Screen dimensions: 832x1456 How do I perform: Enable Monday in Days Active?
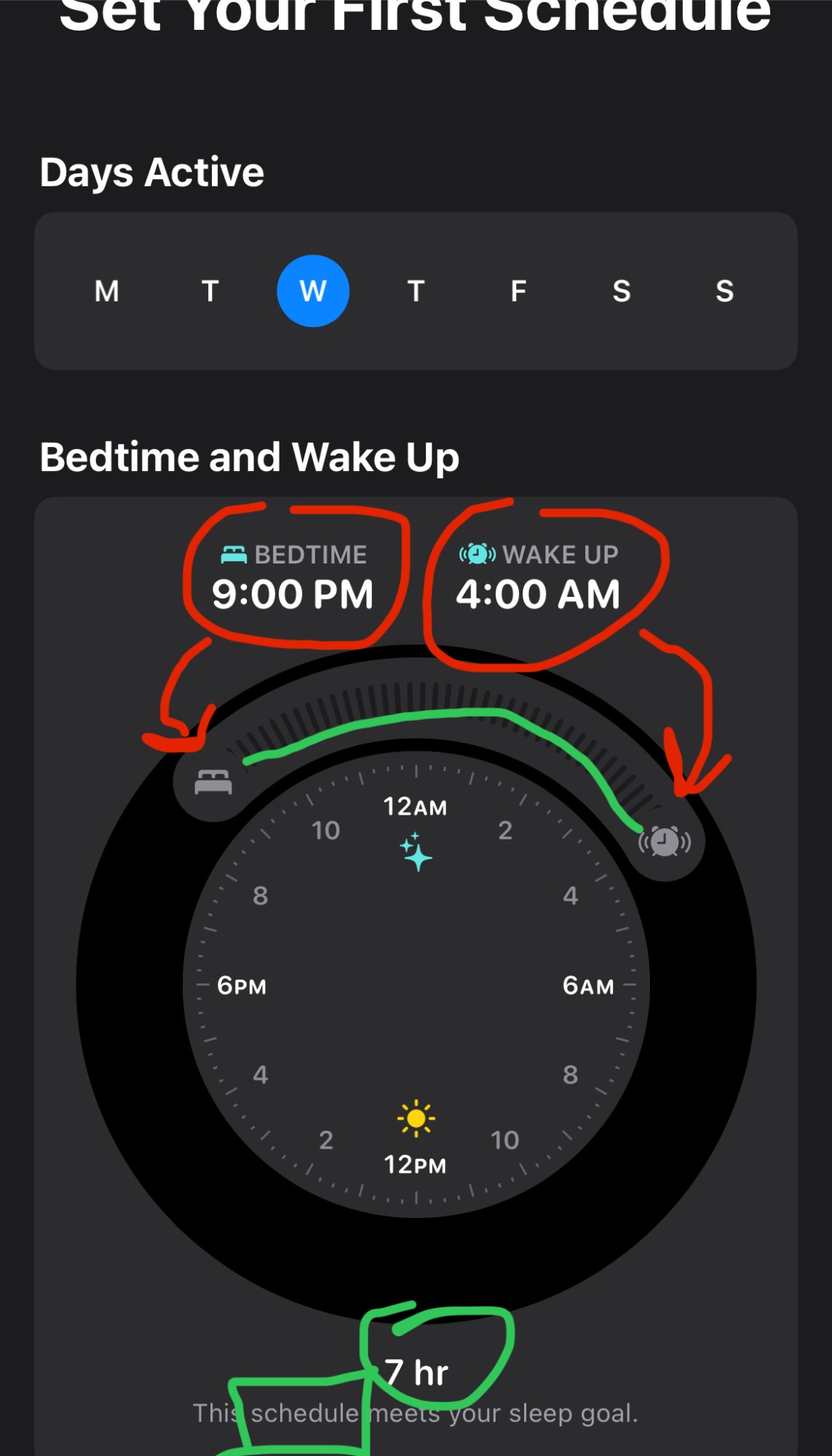coord(107,291)
